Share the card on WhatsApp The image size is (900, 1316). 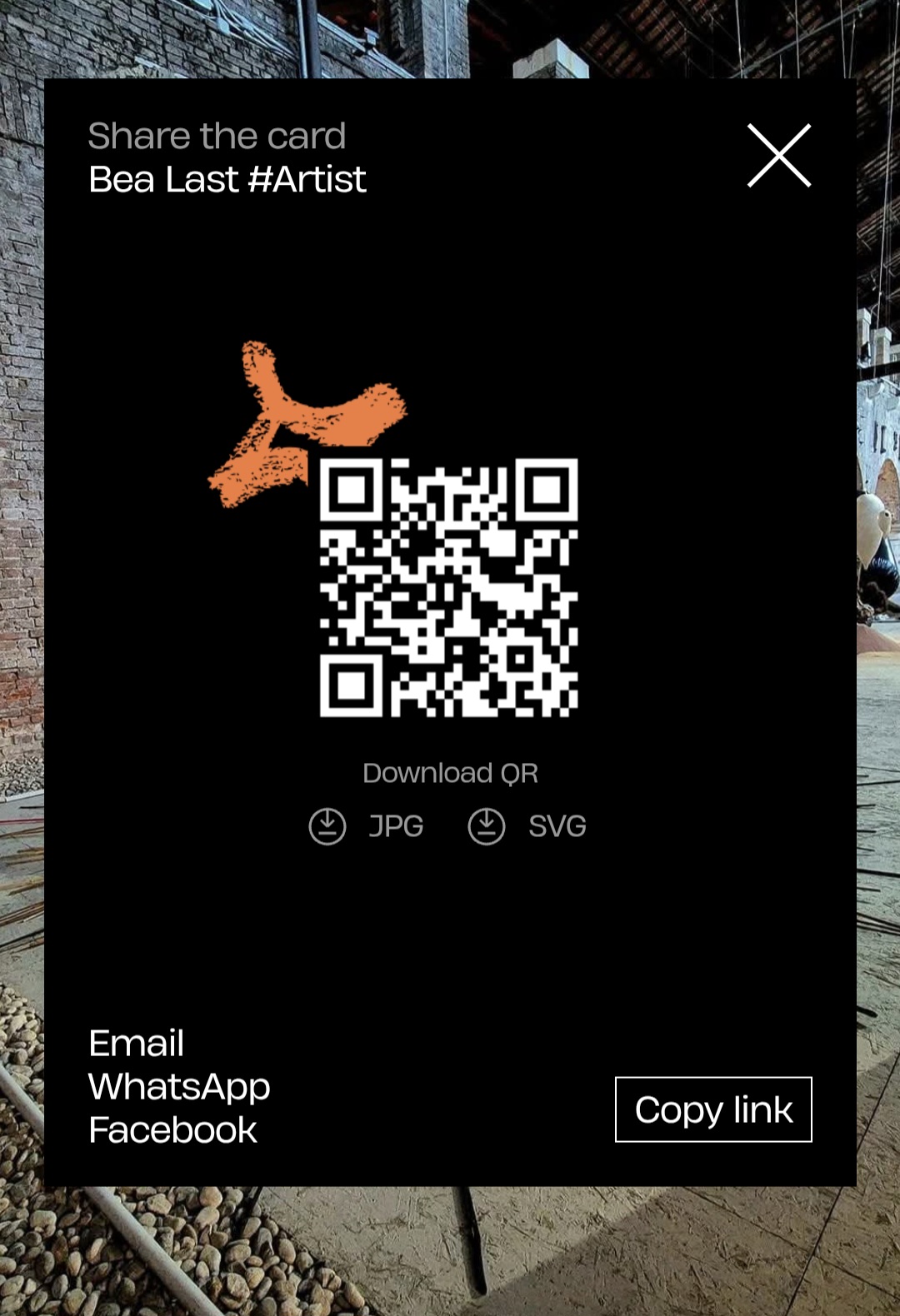tap(179, 1087)
